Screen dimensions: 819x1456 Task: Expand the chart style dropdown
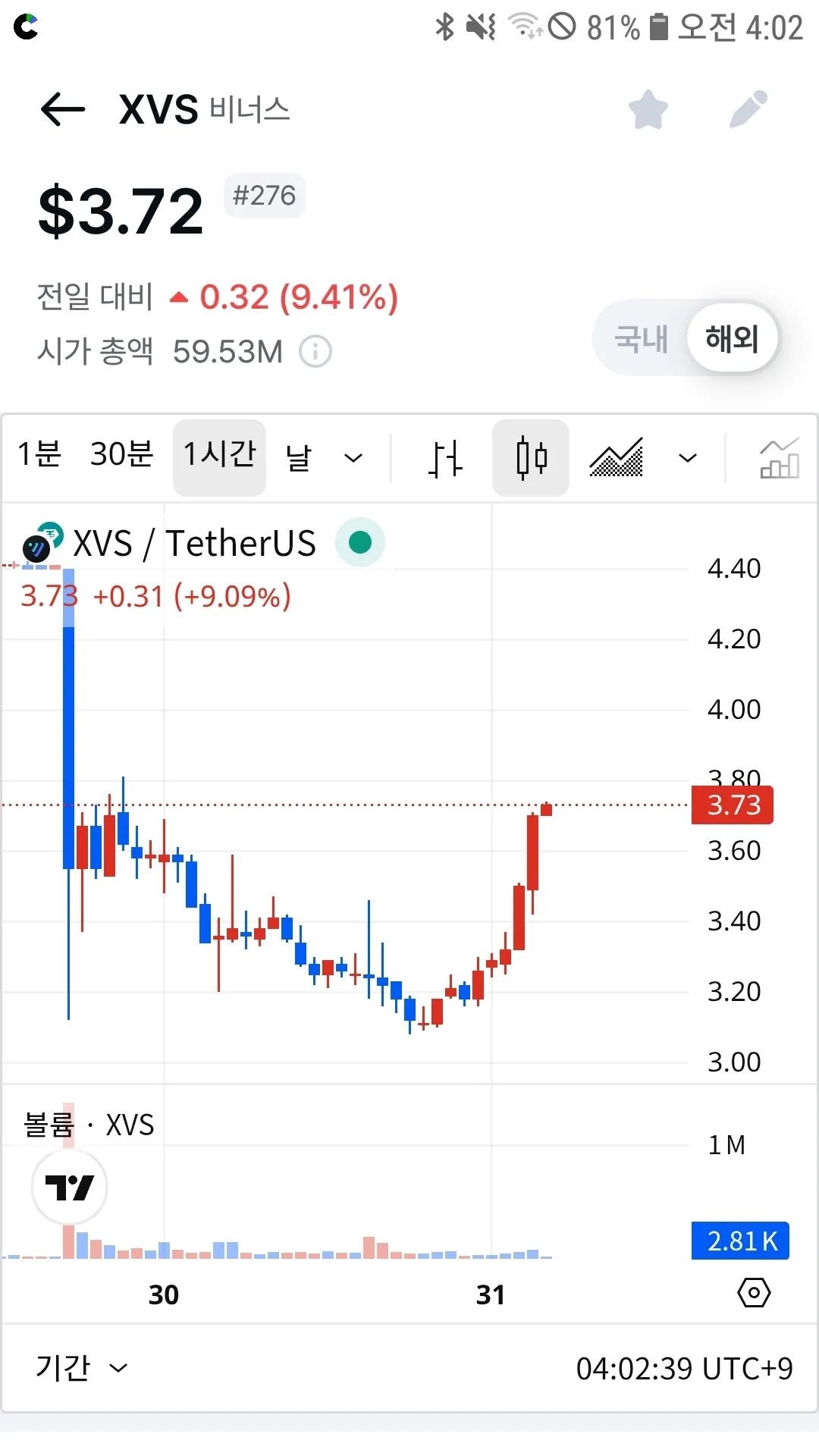coord(688,458)
